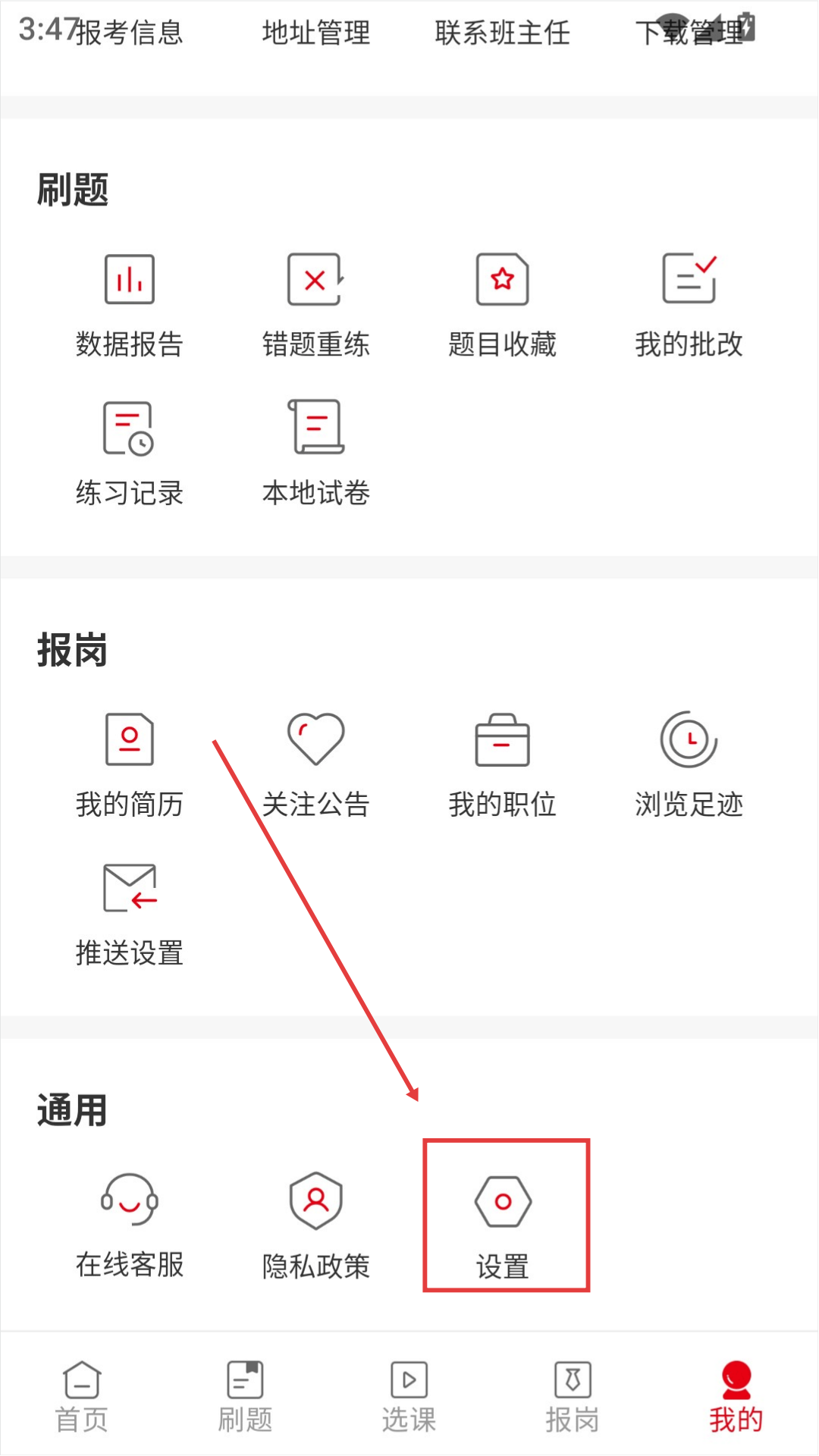Switch to the 首页 tab
Screen dimensions: 819x1456
pos(82,1396)
